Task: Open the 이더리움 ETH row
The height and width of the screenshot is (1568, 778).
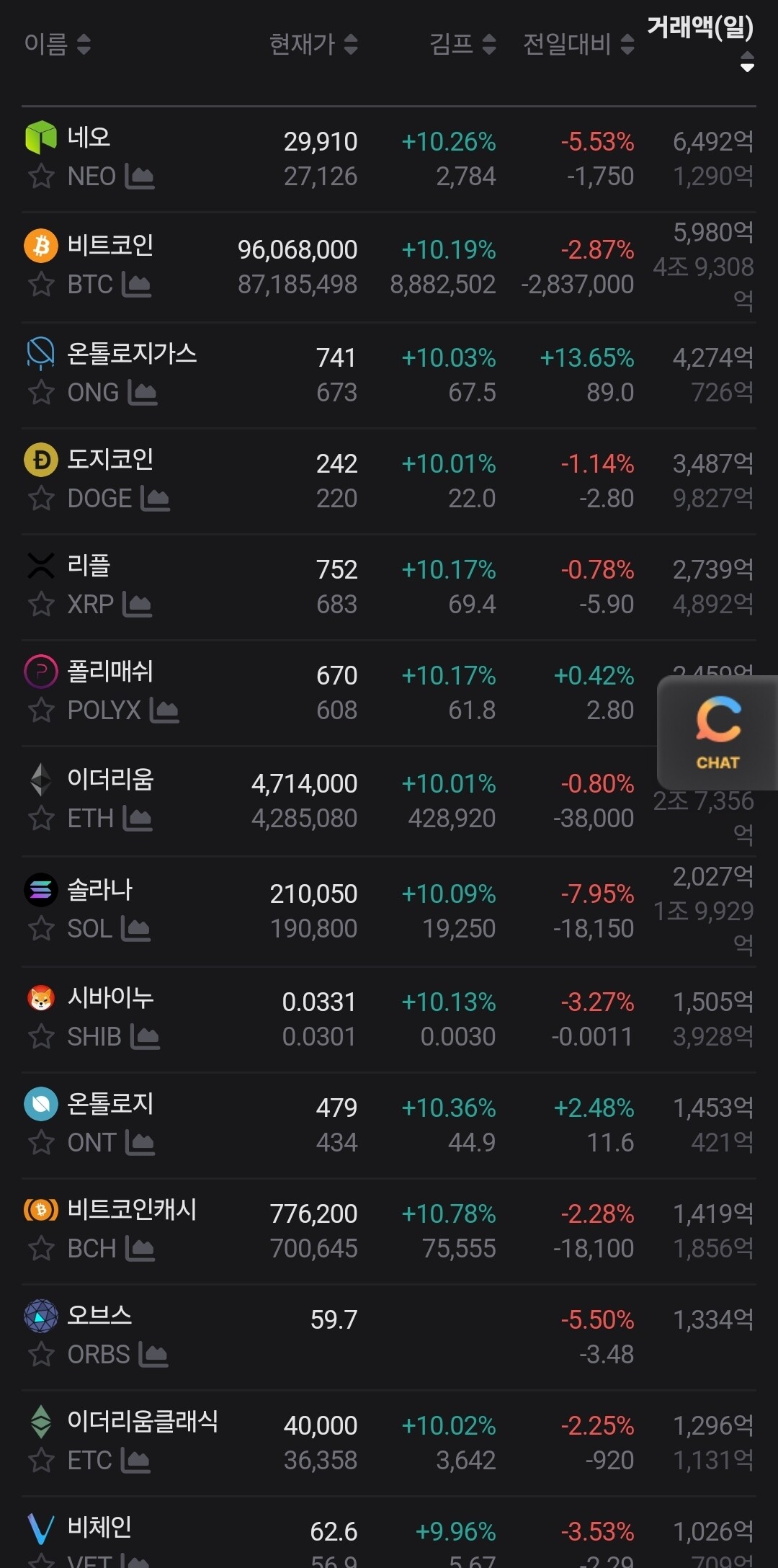Action: 216,800
